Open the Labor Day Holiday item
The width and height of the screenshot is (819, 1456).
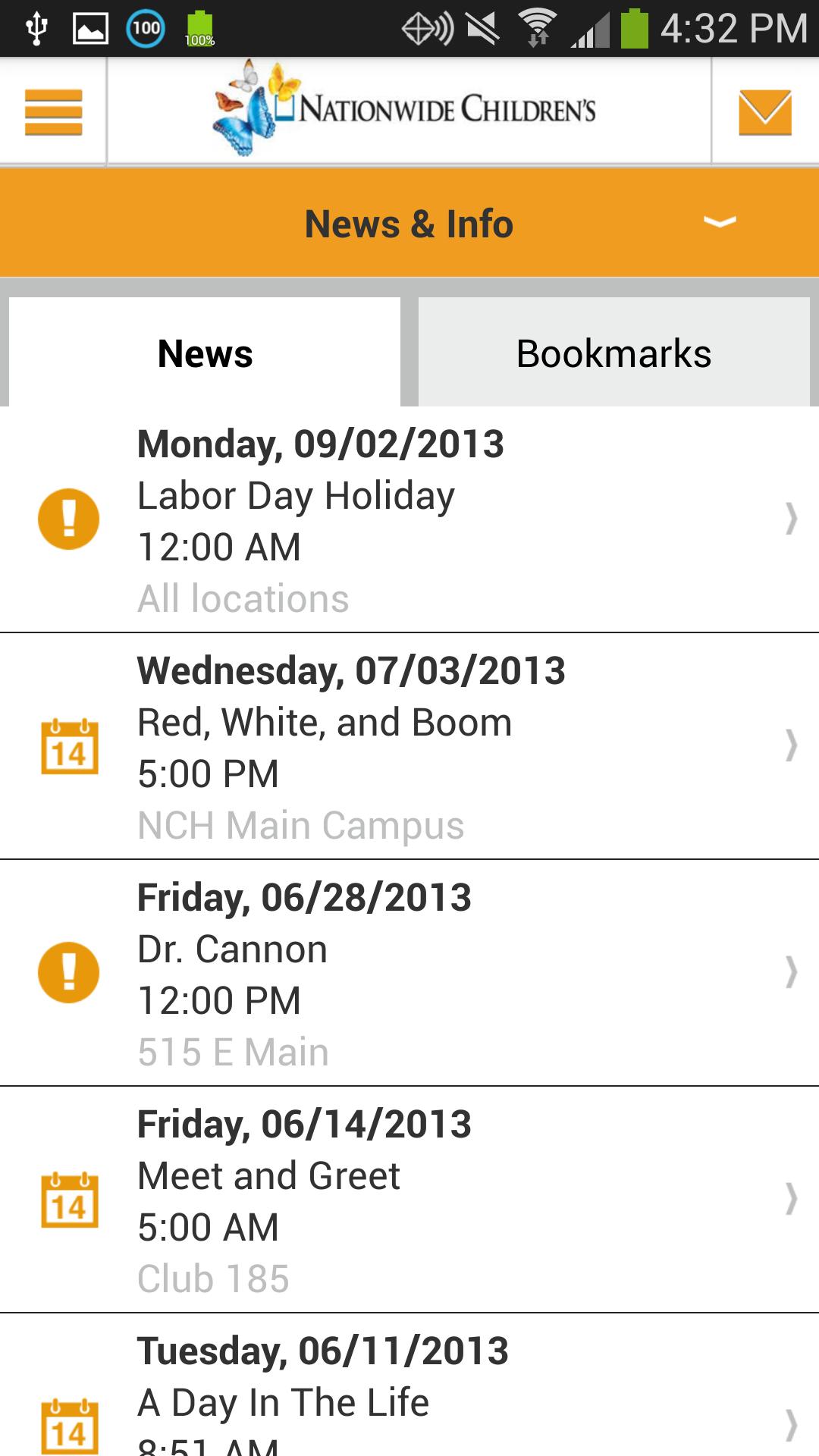pyautogui.click(x=409, y=519)
